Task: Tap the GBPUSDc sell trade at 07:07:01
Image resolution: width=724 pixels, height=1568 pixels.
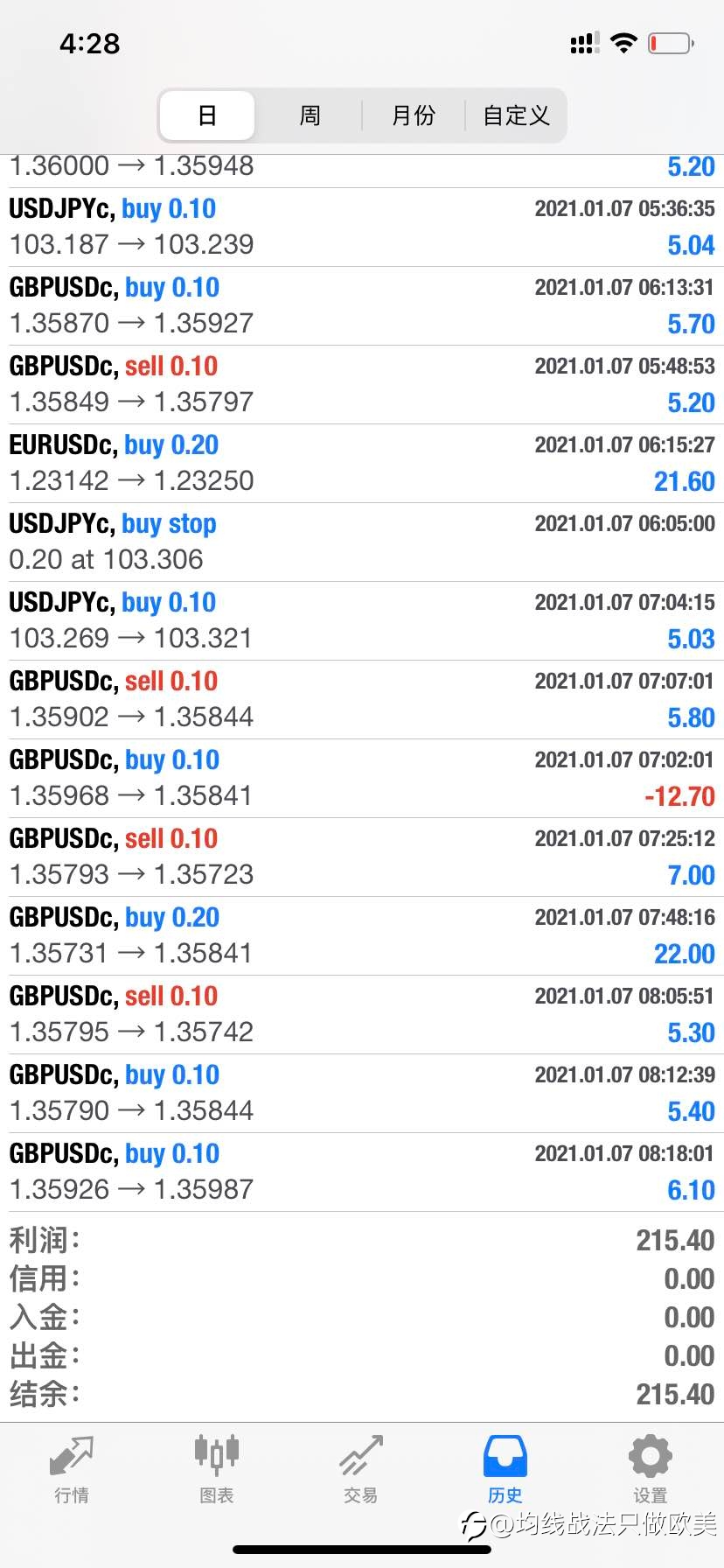Action: click(x=362, y=700)
